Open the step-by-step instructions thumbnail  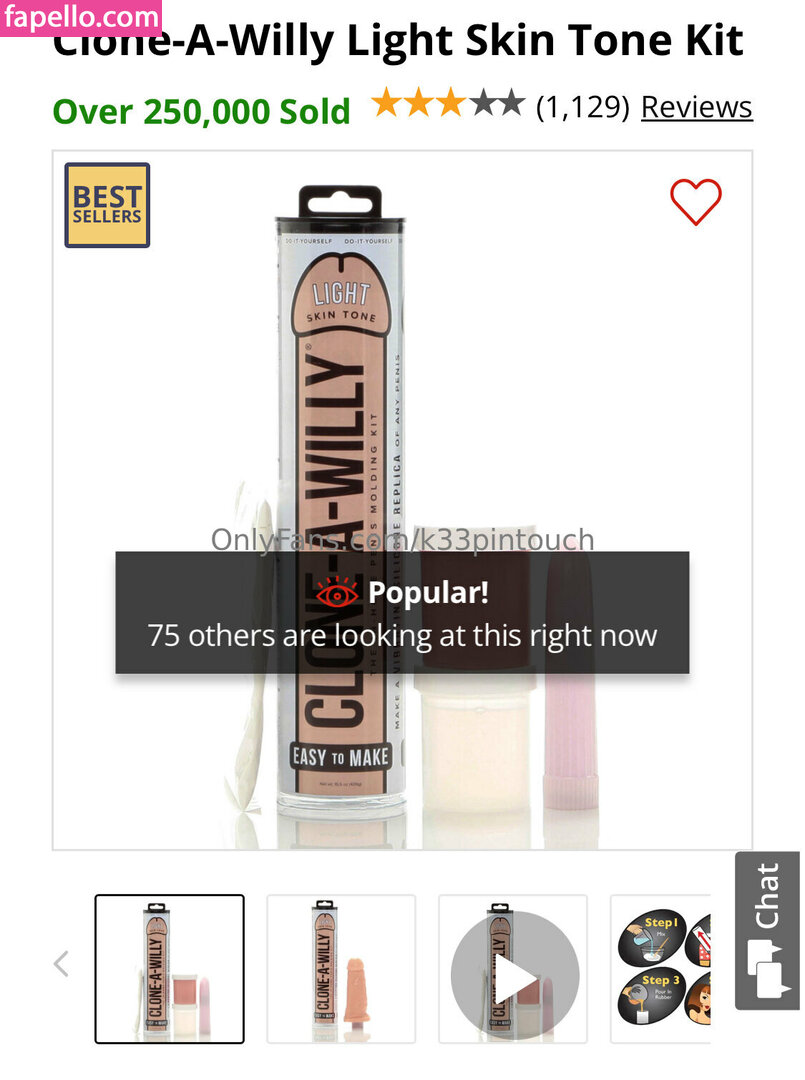(x=662, y=968)
